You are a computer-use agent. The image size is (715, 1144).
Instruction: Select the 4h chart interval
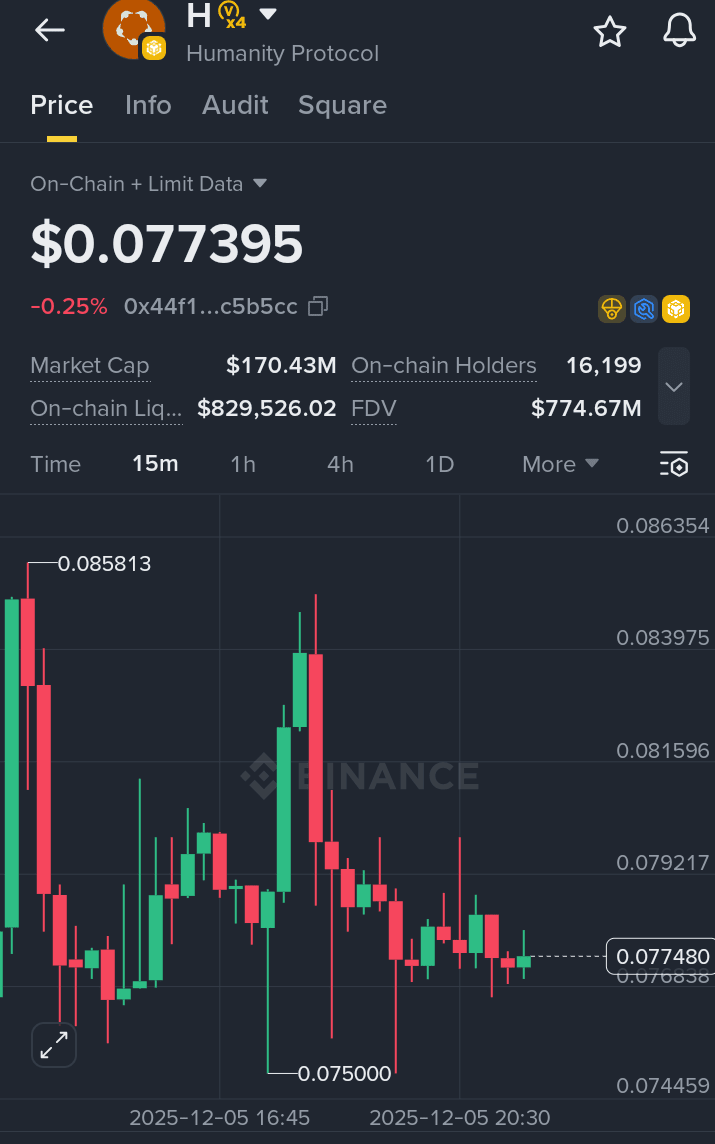pyautogui.click(x=340, y=464)
